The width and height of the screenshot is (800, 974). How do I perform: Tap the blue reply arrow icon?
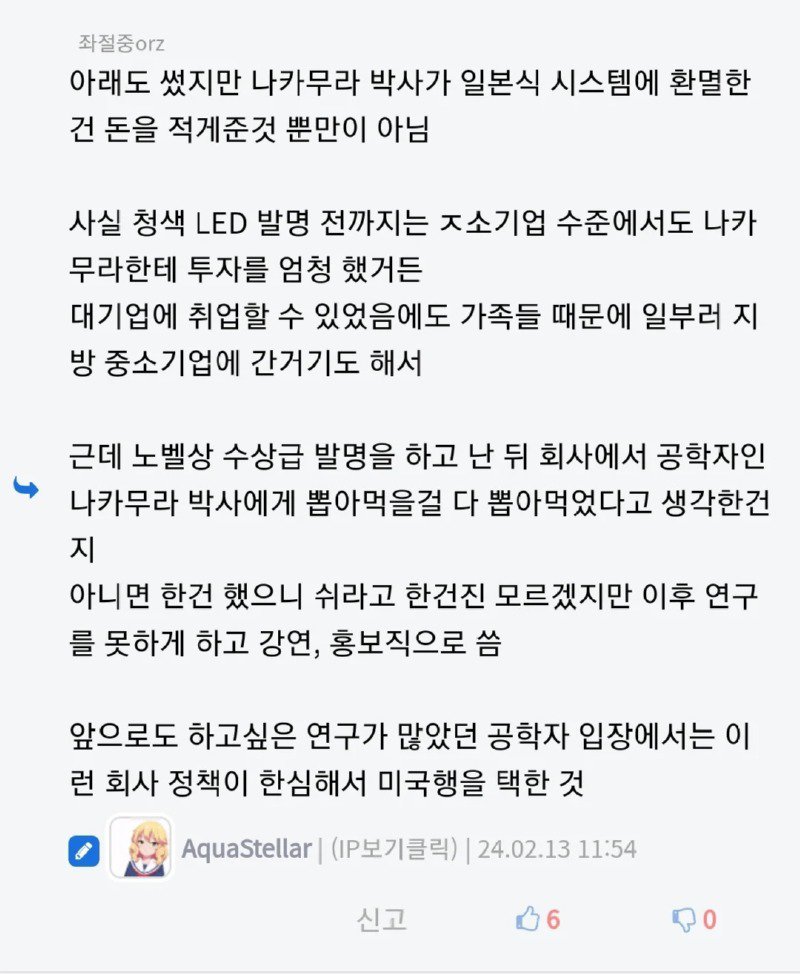25,488
